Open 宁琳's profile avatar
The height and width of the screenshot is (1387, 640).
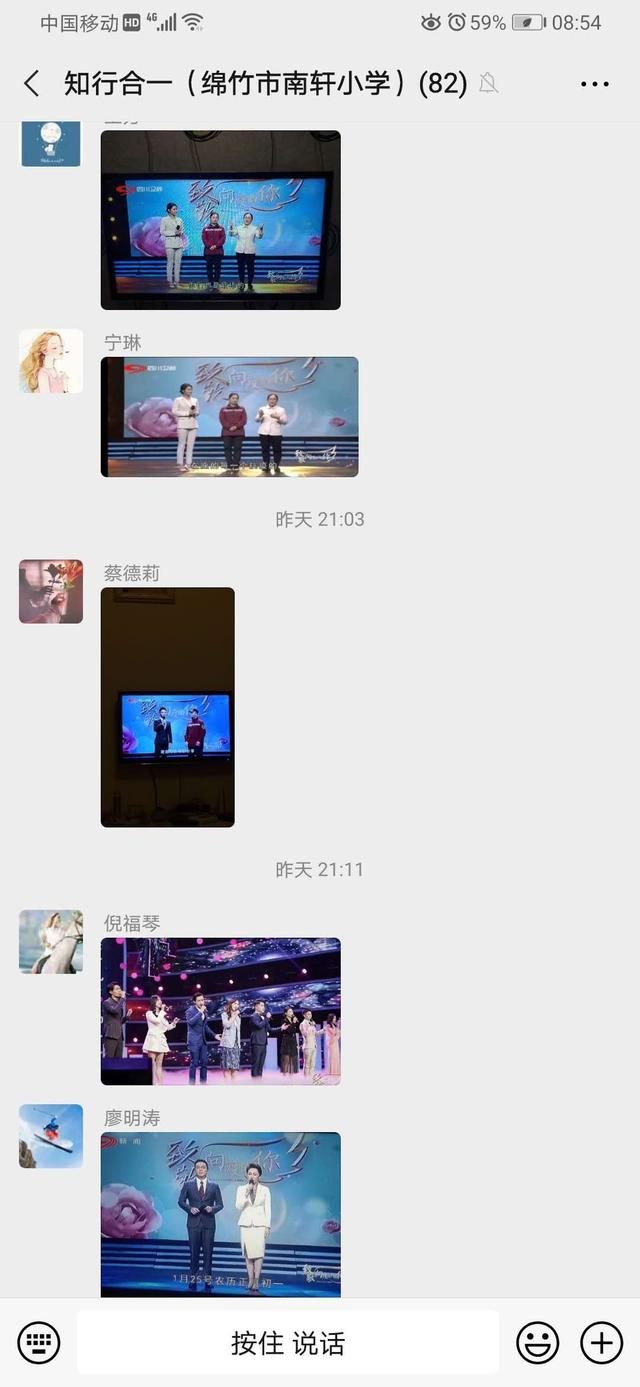(x=51, y=361)
